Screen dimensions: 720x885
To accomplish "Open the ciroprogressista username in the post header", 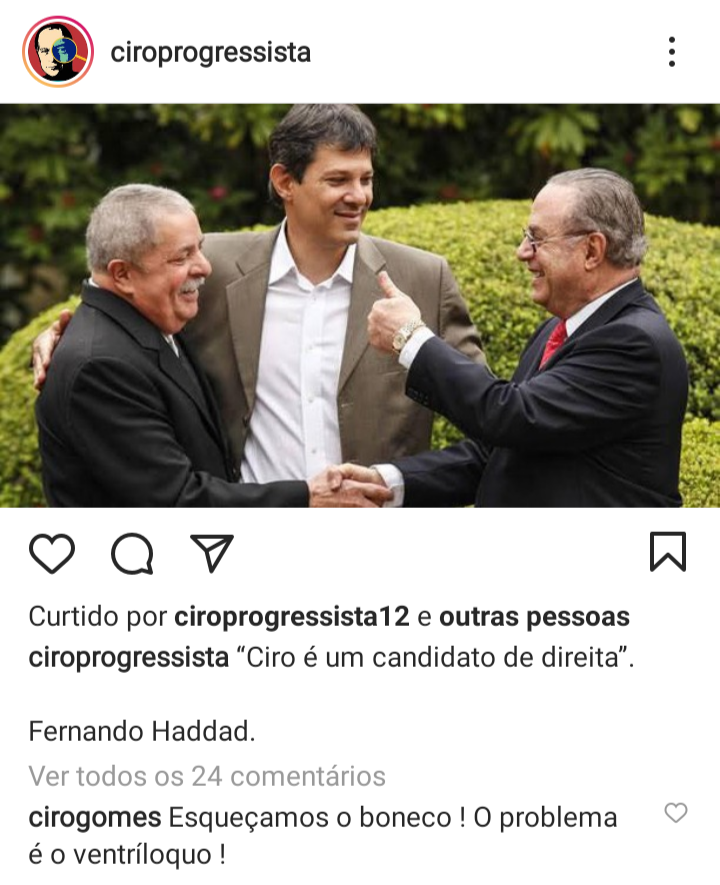I will tap(211, 52).
